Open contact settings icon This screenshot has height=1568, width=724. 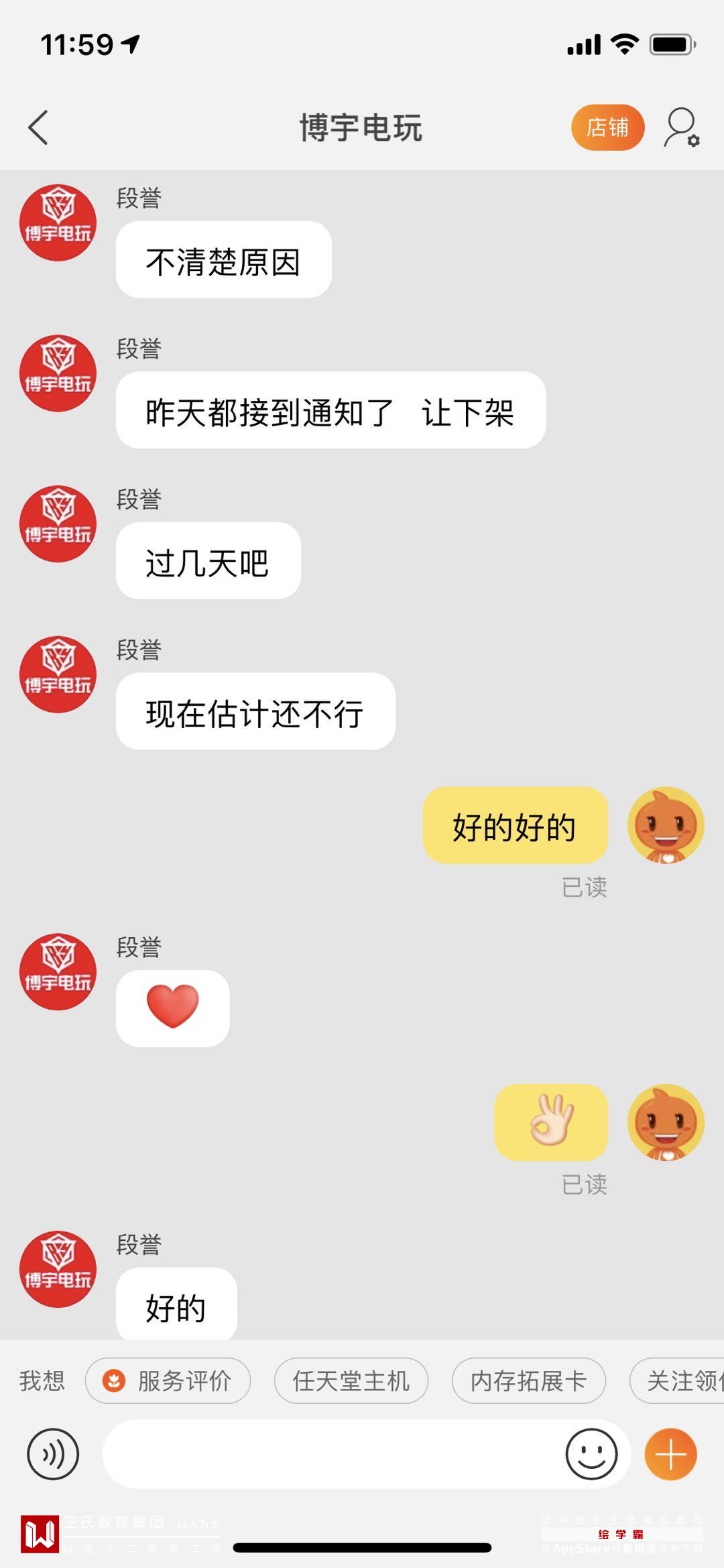pyautogui.click(x=681, y=127)
